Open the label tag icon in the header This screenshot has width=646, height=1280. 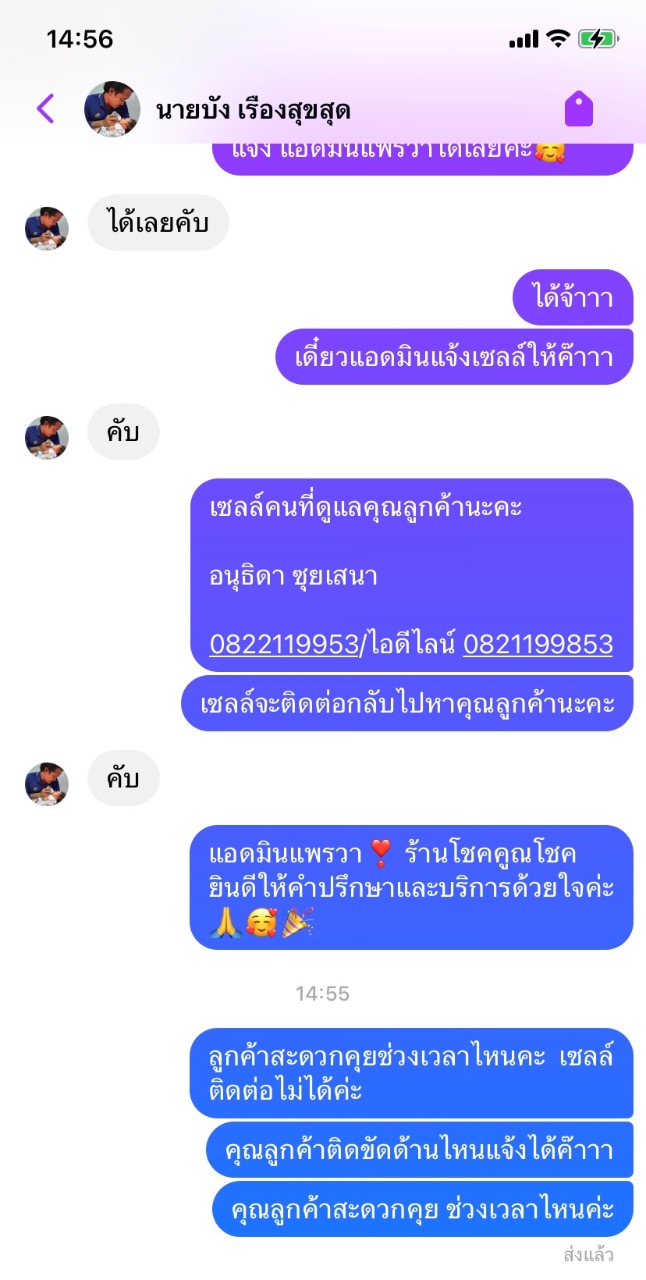[x=579, y=109]
